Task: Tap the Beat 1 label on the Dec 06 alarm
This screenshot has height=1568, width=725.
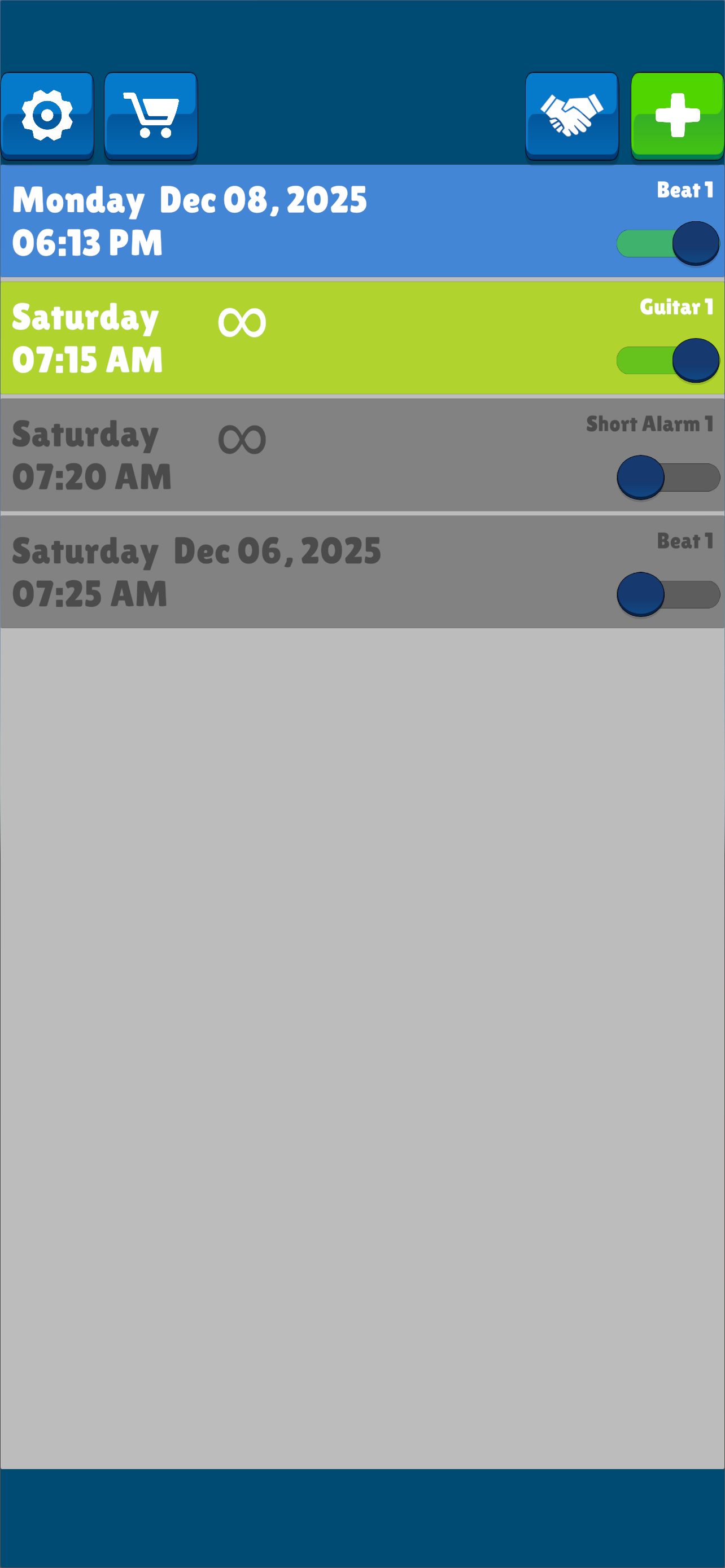Action: click(x=685, y=541)
